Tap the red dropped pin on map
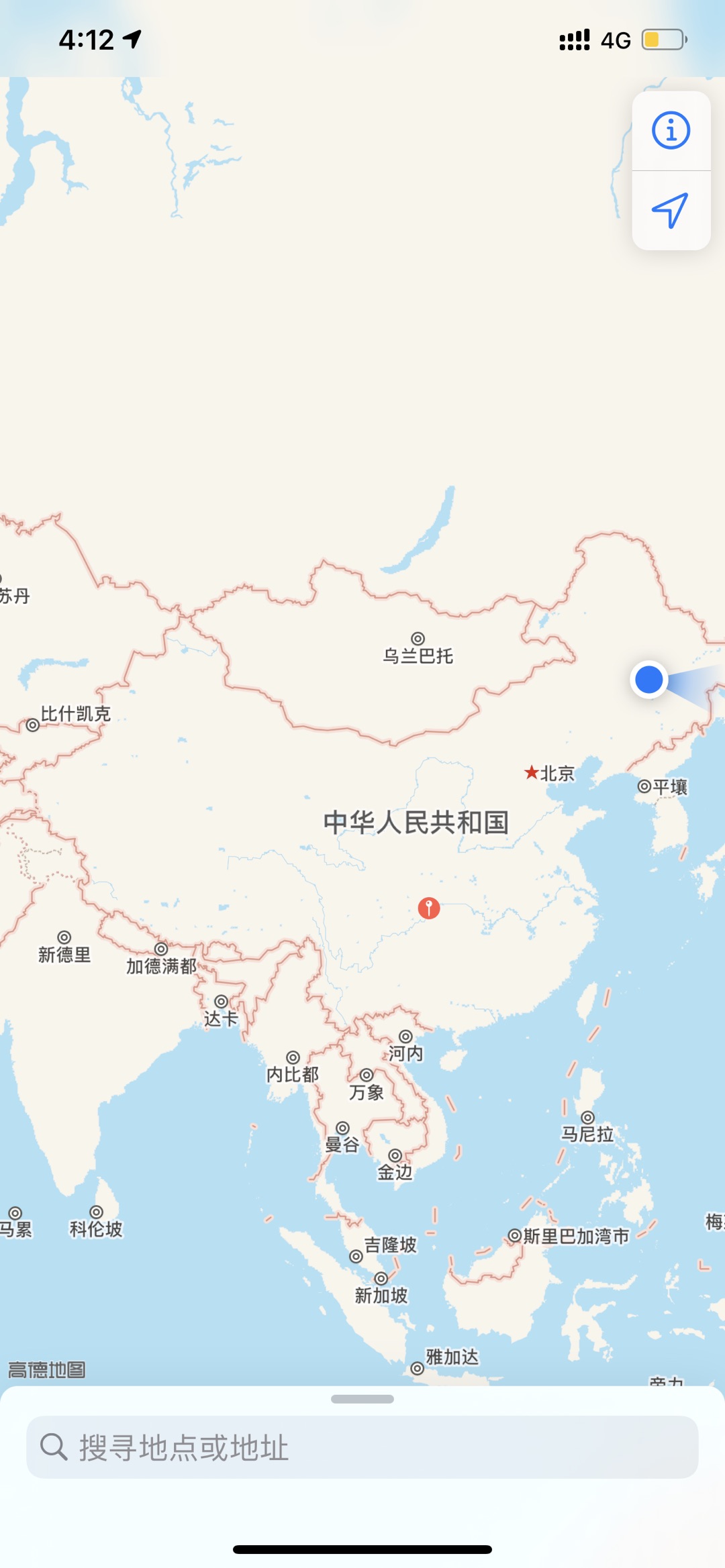The image size is (725, 1568). [x=429, y=908]
